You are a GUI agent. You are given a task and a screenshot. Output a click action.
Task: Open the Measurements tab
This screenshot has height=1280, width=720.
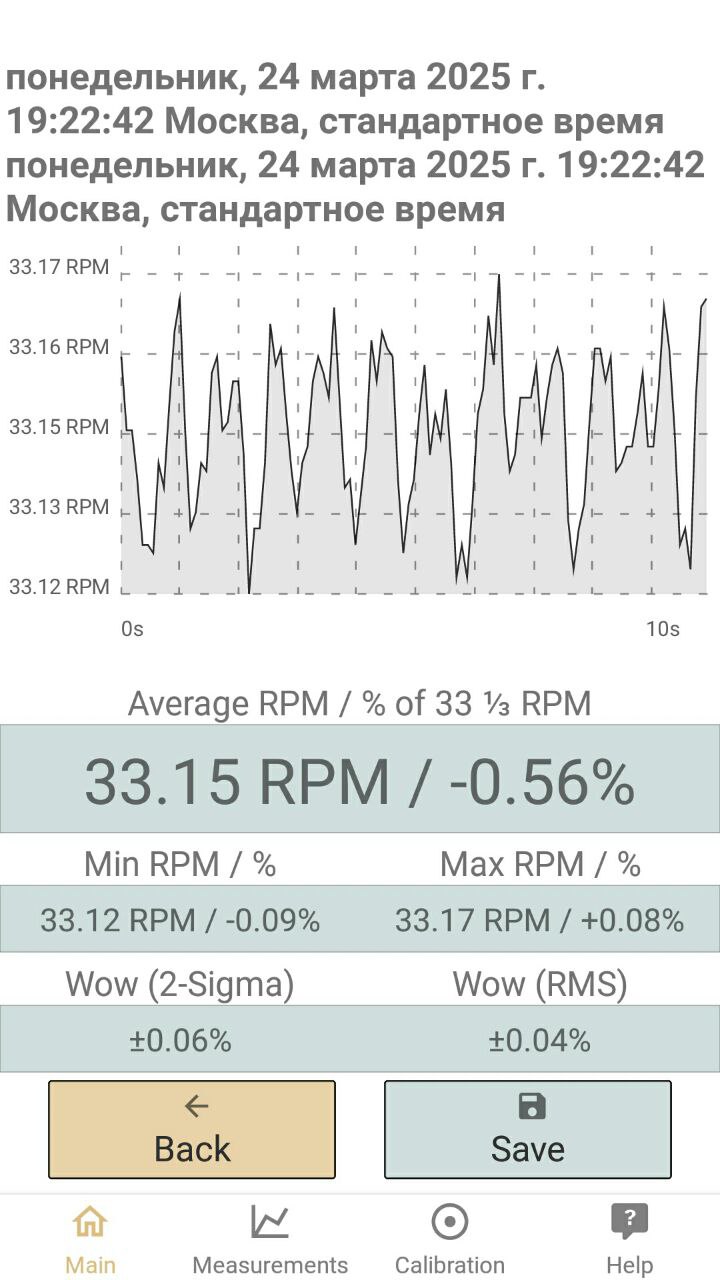pos(270,1238)
